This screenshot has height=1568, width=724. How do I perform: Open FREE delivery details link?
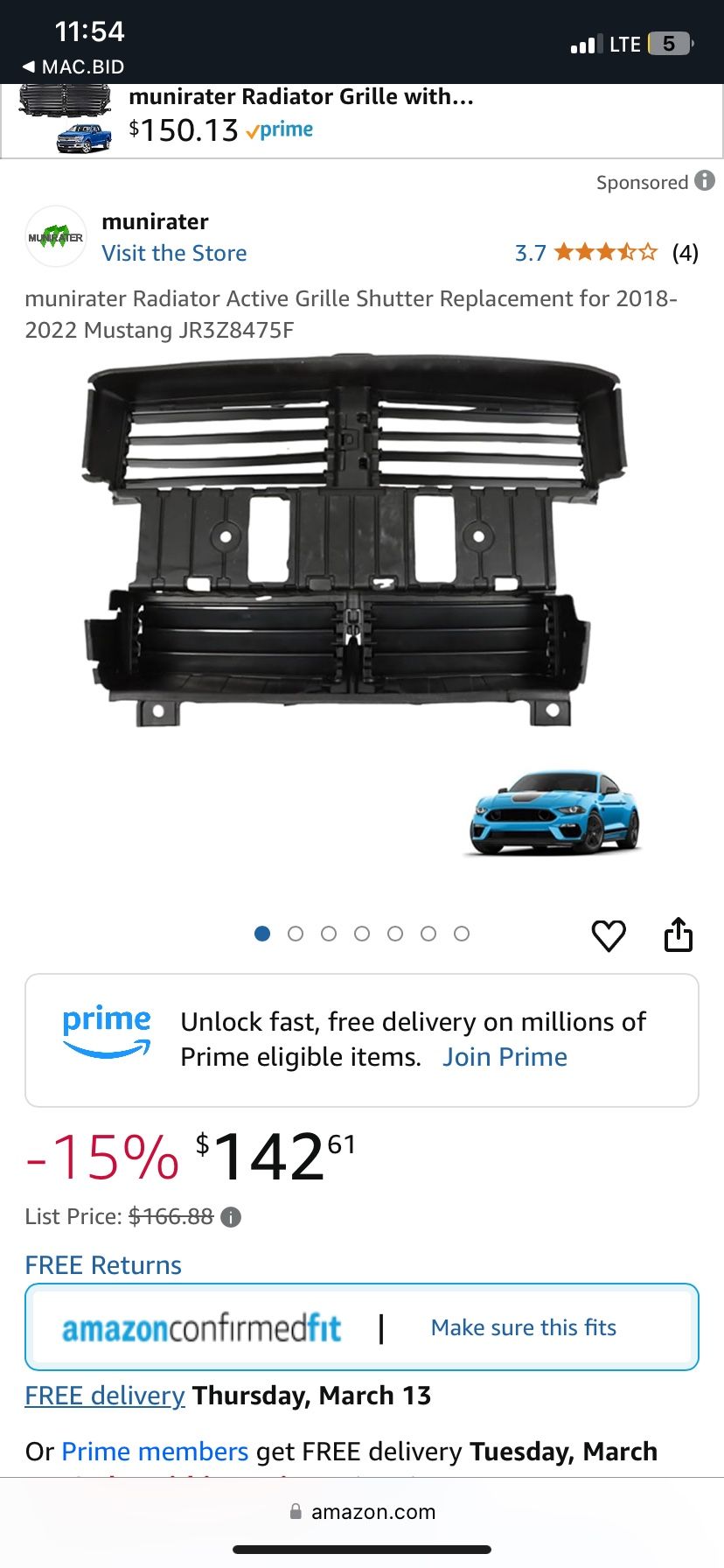coord(105,1396)
